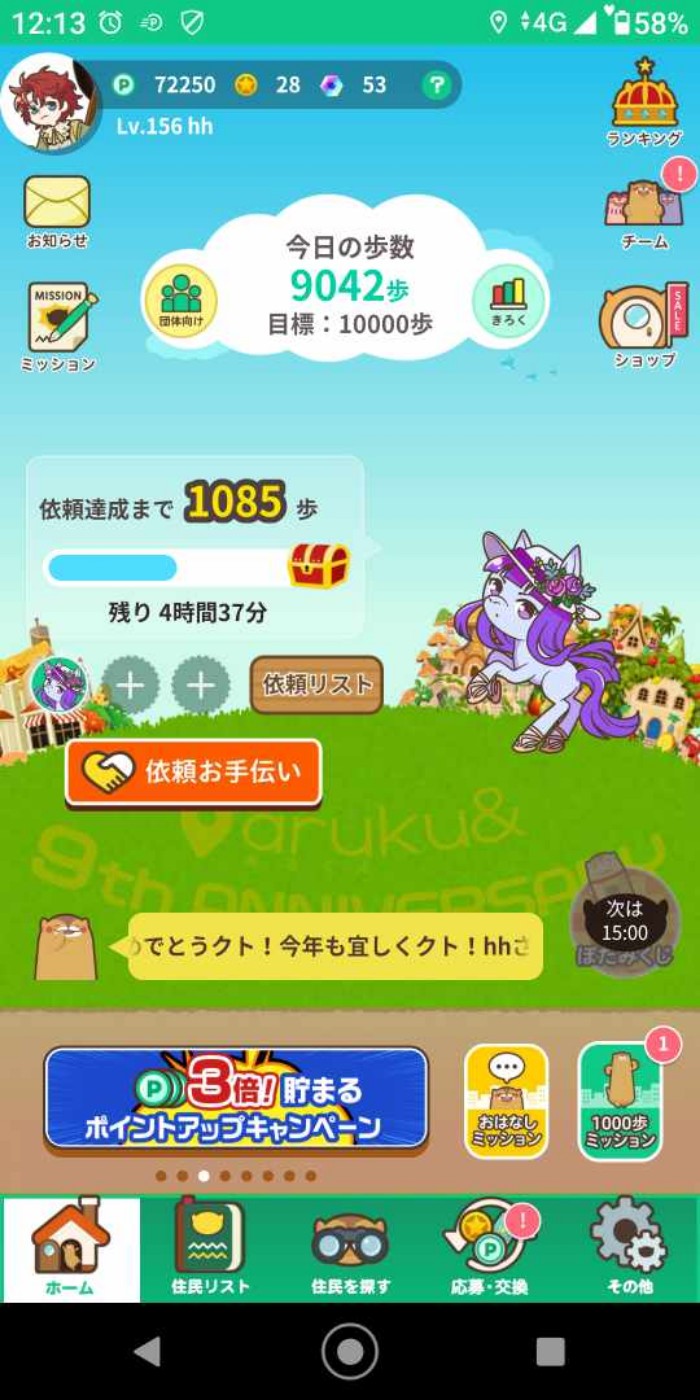The height and width of the screenshot is (1400, 700).
Task: Switch to the 住民リスト tab
Action: [x=210, y=1250]
